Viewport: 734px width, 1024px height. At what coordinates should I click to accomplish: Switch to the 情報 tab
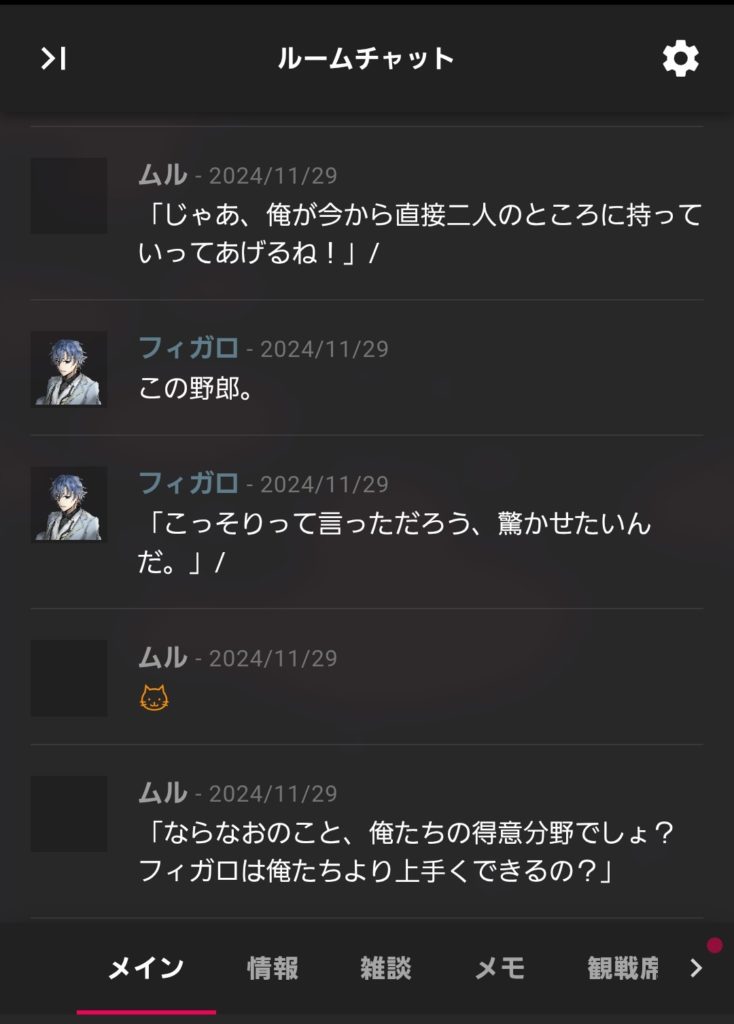(x=273, y=968)
